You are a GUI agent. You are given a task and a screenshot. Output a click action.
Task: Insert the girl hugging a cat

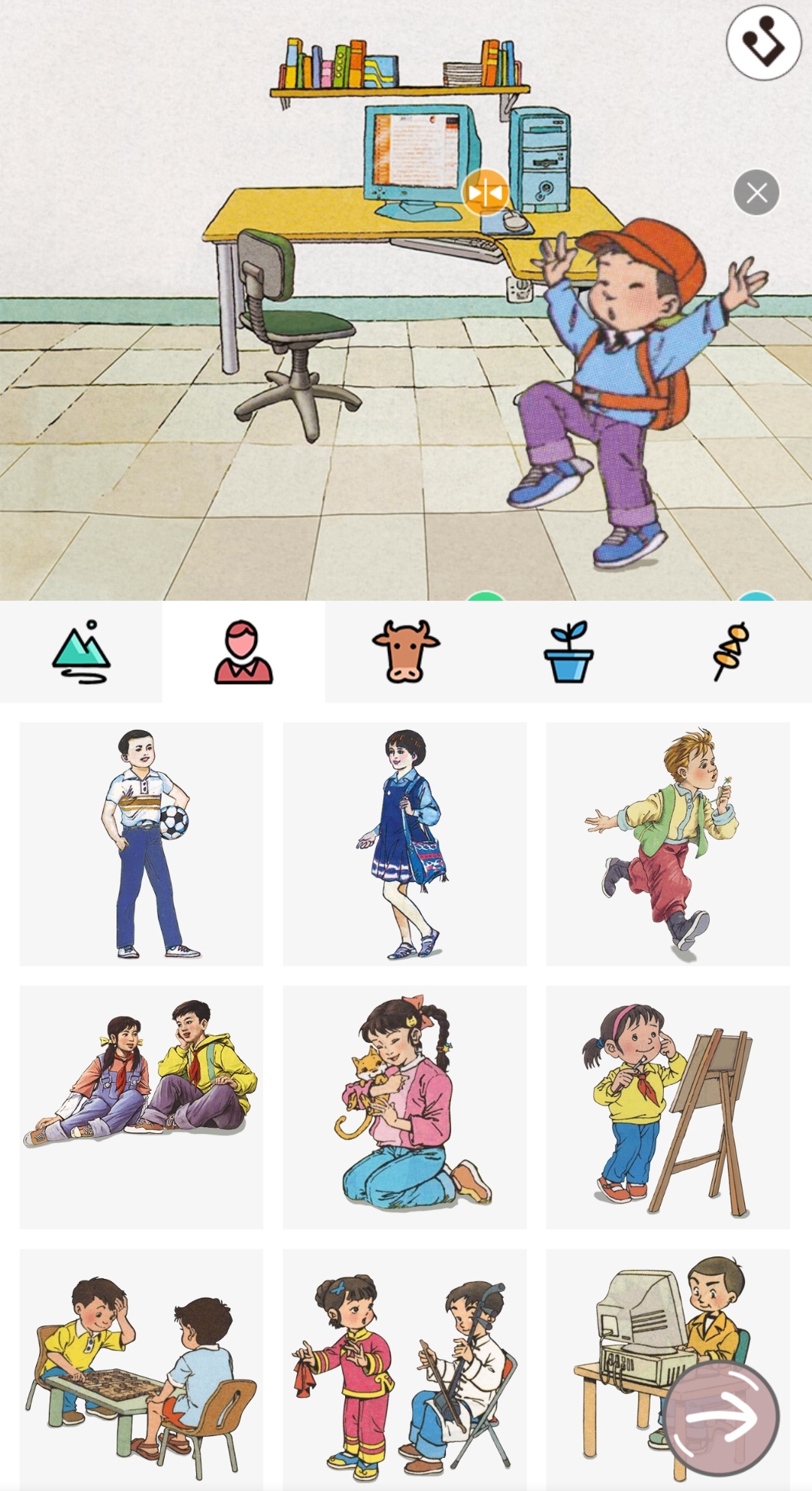pos(404,1107)
